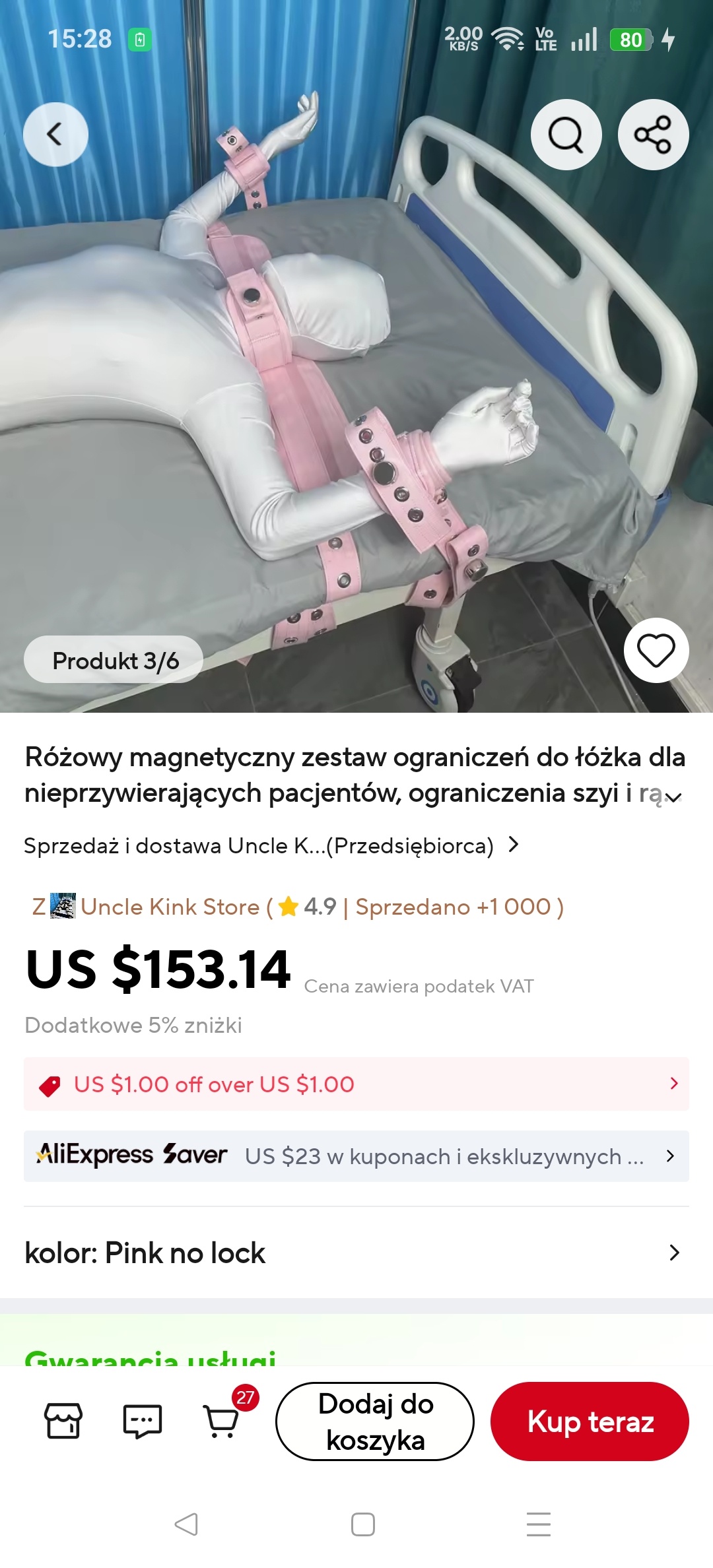Add product to wishlist with heart icon
Screen dimensions: 713x1568
coord(656,650)
